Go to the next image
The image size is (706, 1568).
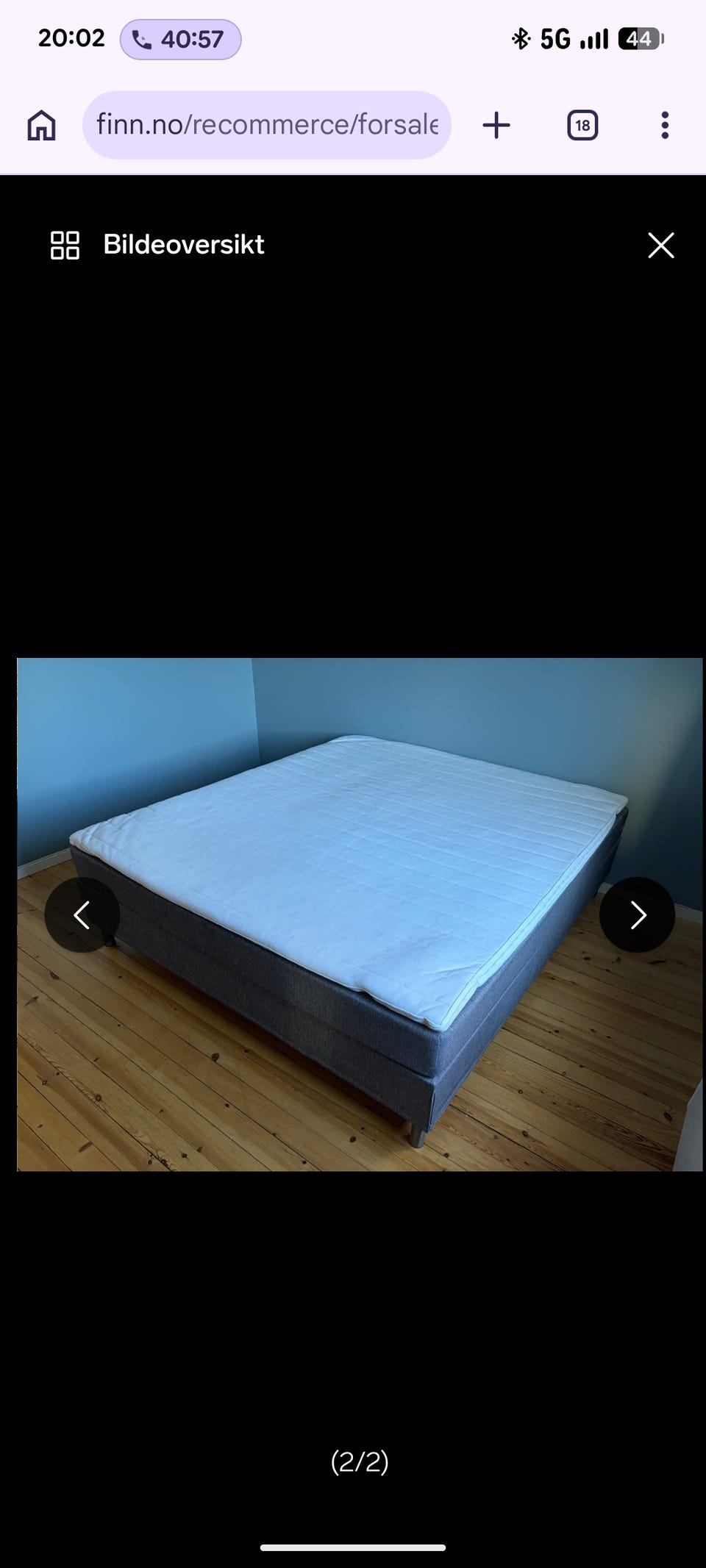[637, 915]
